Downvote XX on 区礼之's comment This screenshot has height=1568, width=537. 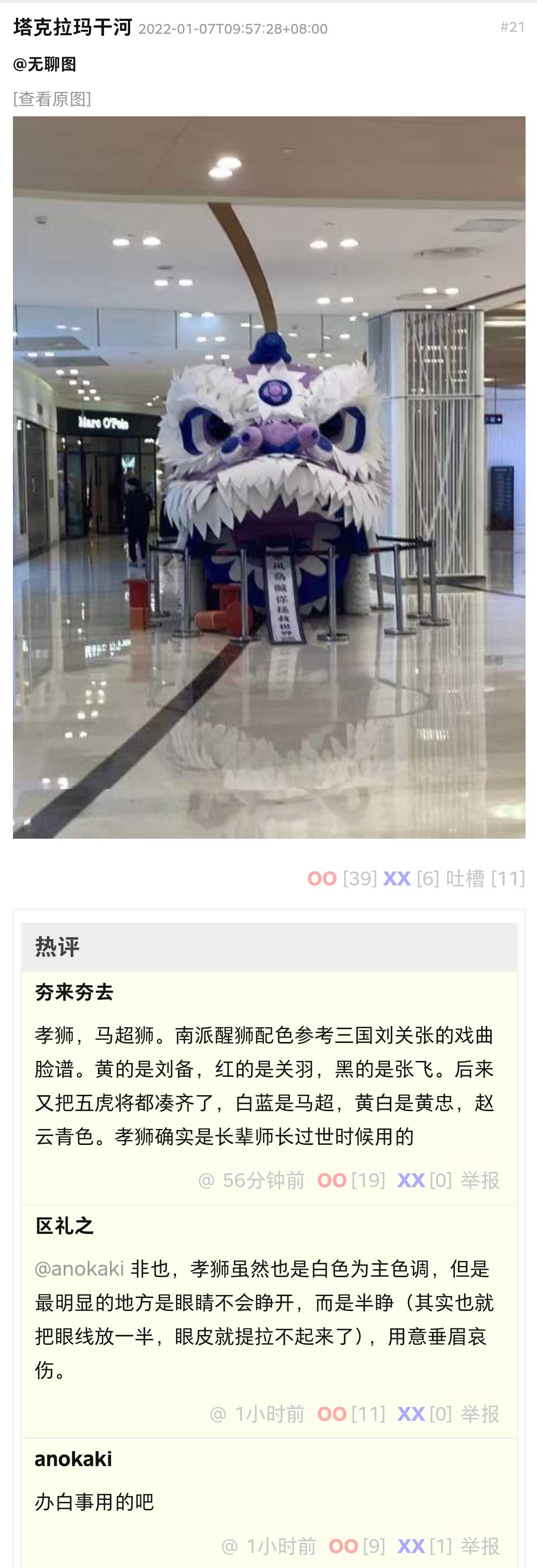click(x=411, y=1413)
